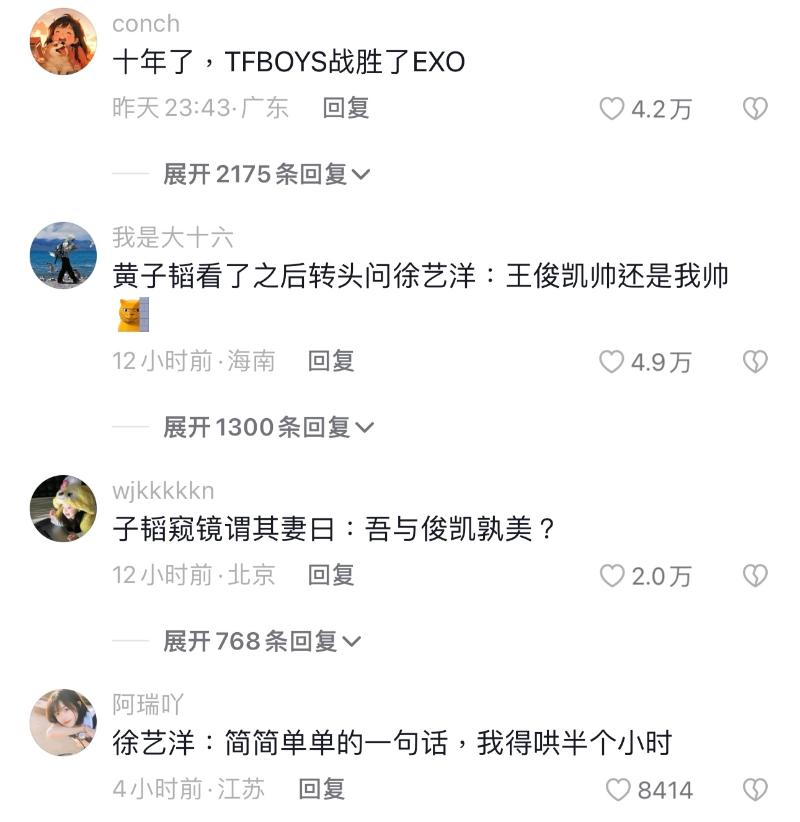Like conch's comment about TFBOYS

pyautogui.click(x=612, y=109)
